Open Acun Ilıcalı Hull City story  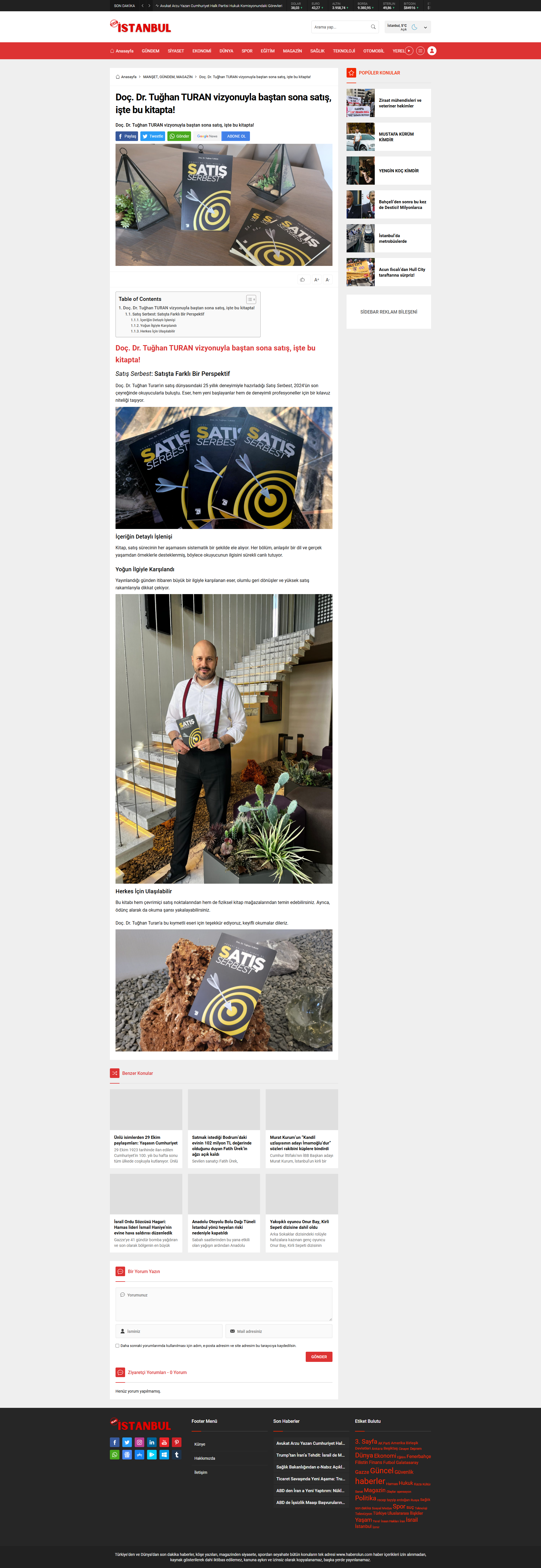point(402,272)
